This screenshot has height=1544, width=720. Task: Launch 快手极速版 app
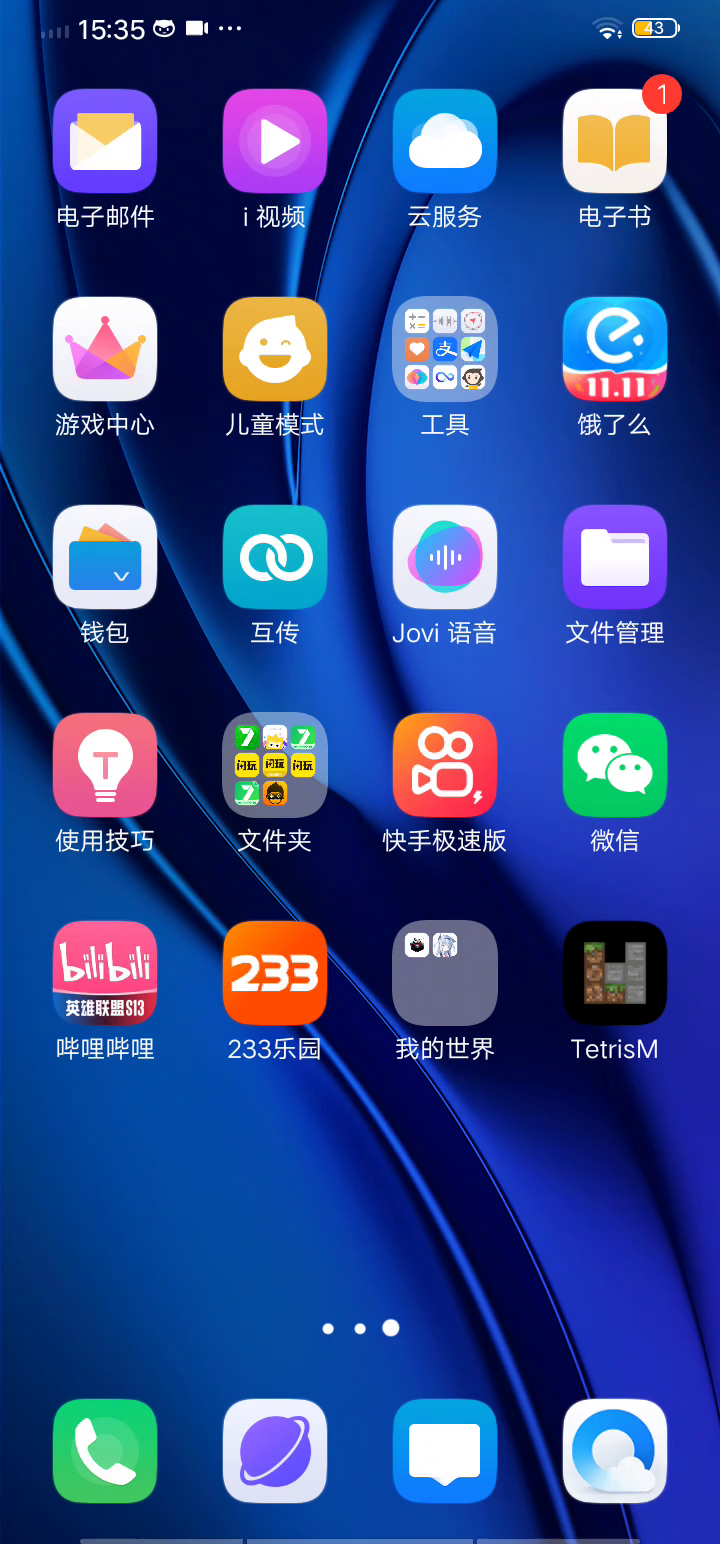pos(445,765)
